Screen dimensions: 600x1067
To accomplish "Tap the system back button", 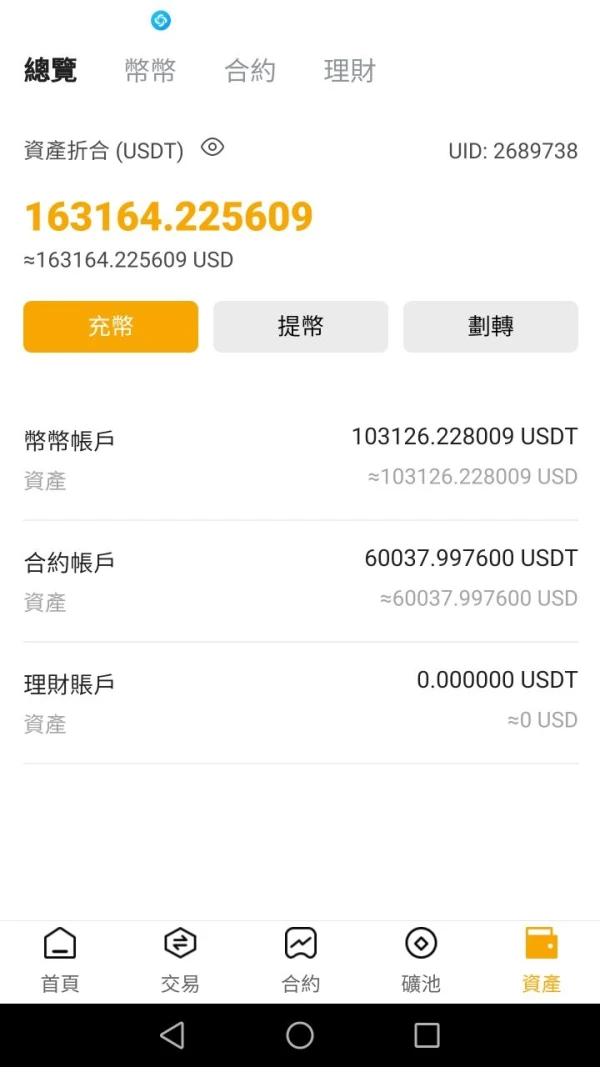I will click(172, 1035).
